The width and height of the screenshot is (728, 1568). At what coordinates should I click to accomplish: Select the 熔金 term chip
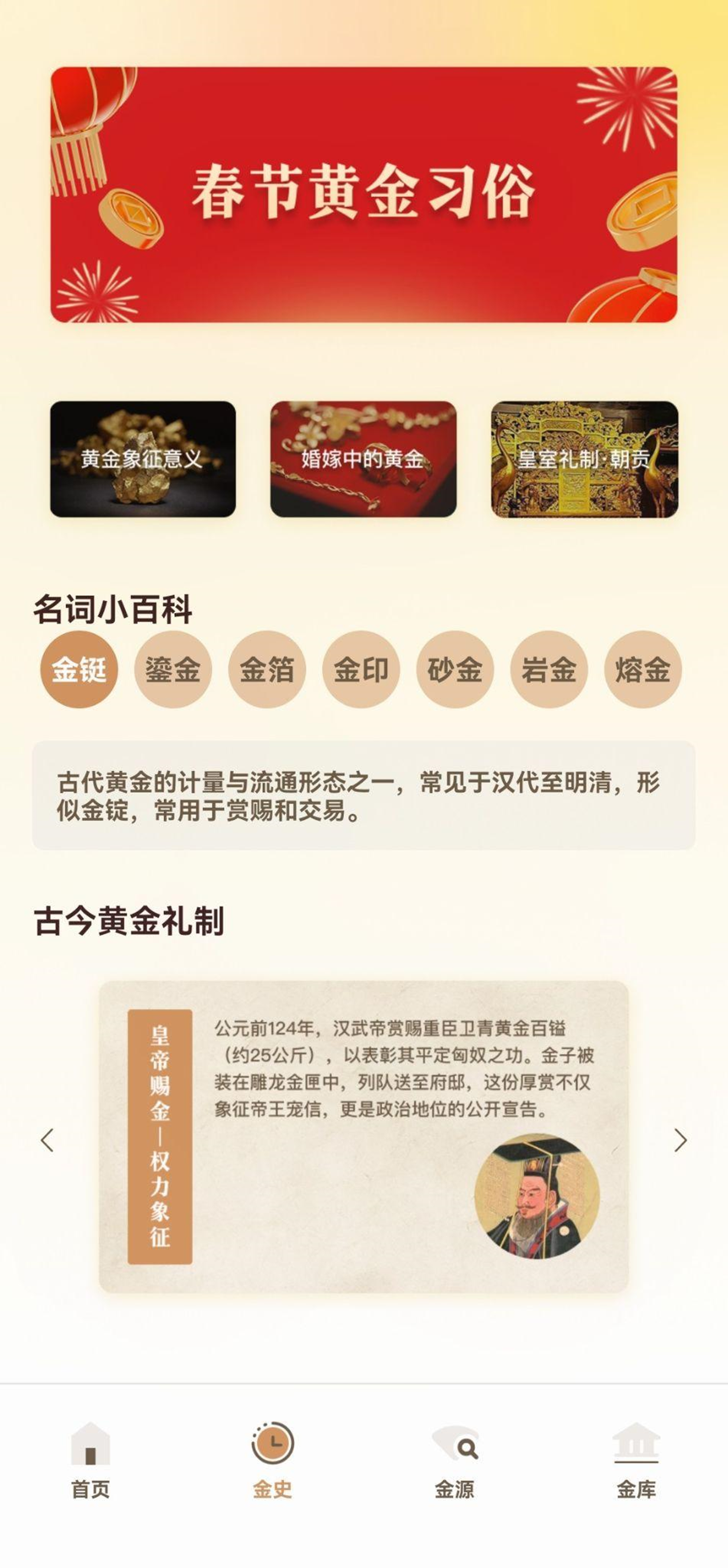click(x=643, y=669)
